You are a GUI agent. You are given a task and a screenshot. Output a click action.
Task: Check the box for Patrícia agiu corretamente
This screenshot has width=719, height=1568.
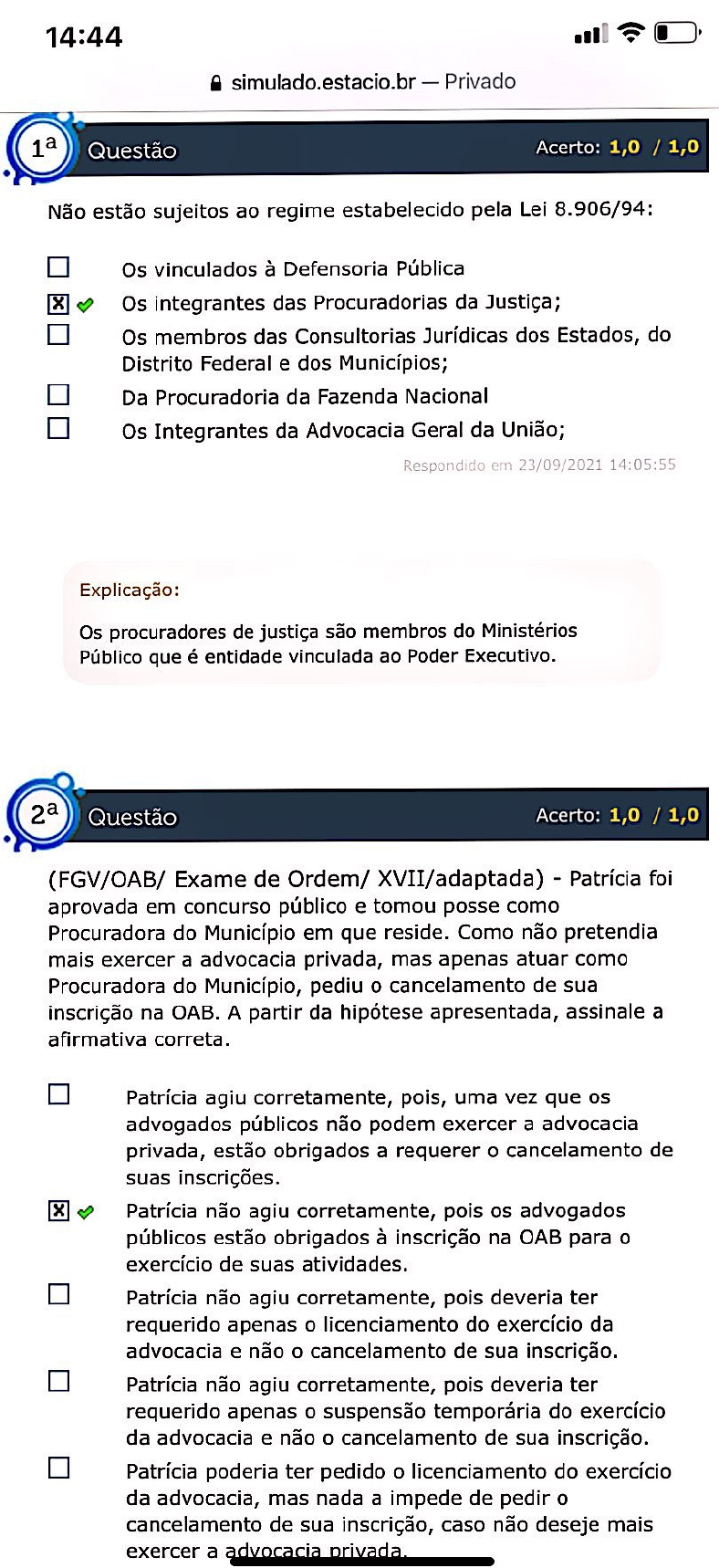(x=58, y=1094)
